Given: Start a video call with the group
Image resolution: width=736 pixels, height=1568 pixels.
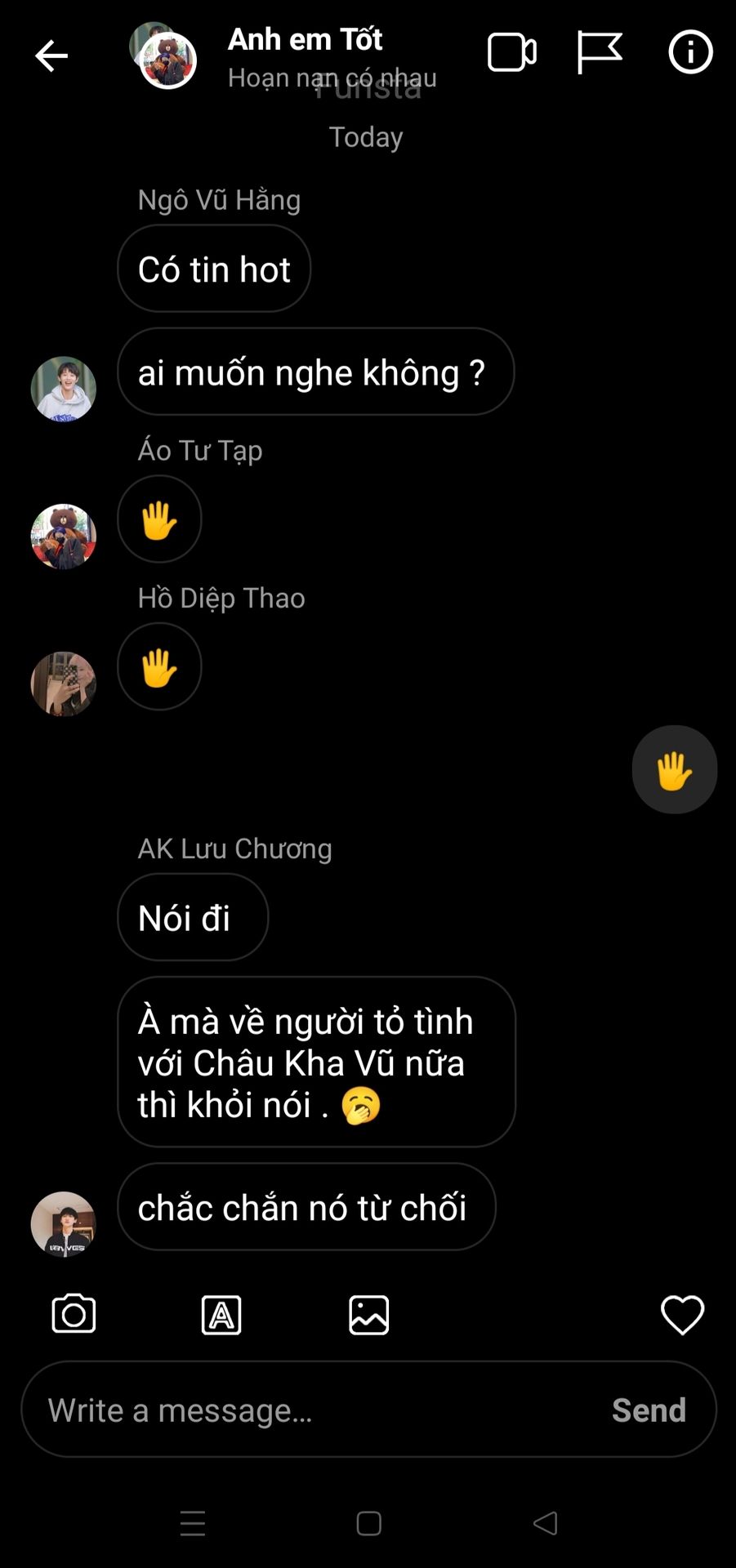Looking at the screenshot, I should pos(511,53).
